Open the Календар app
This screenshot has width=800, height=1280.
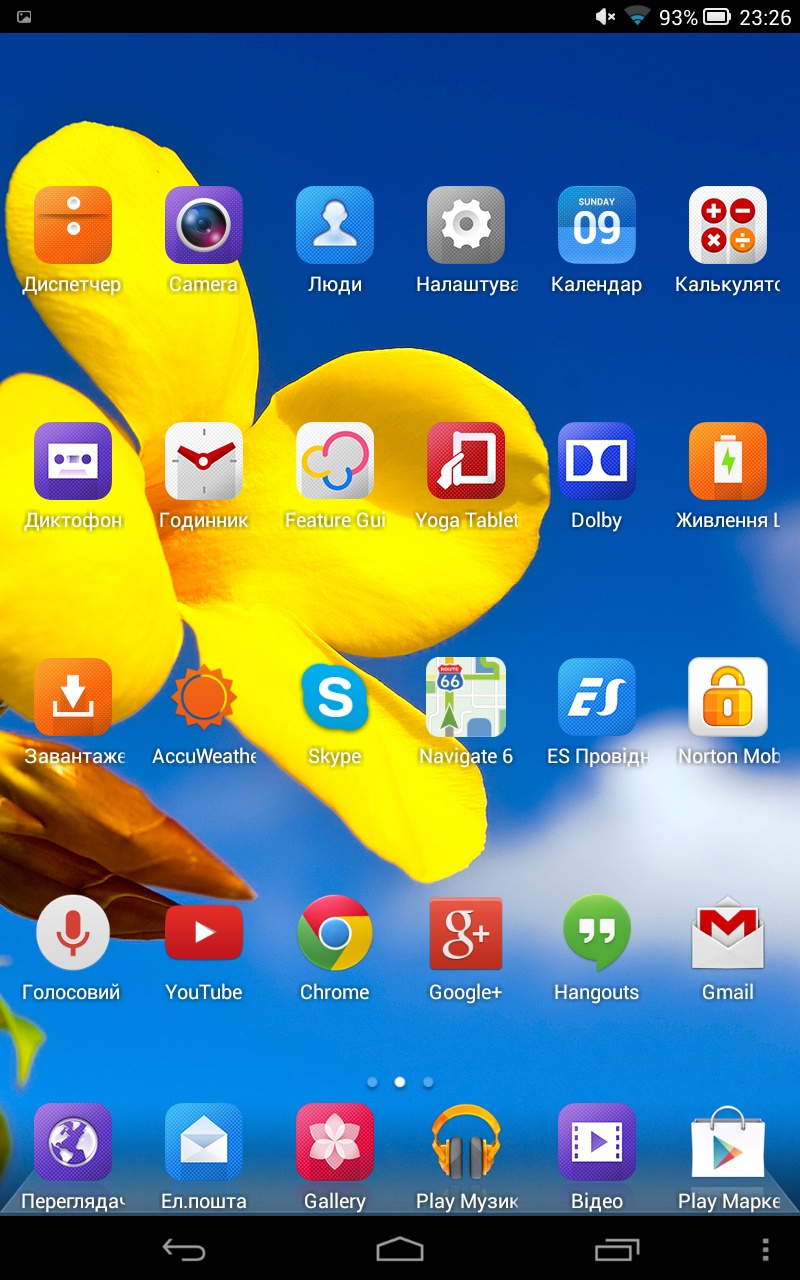[x=597, y=226]
